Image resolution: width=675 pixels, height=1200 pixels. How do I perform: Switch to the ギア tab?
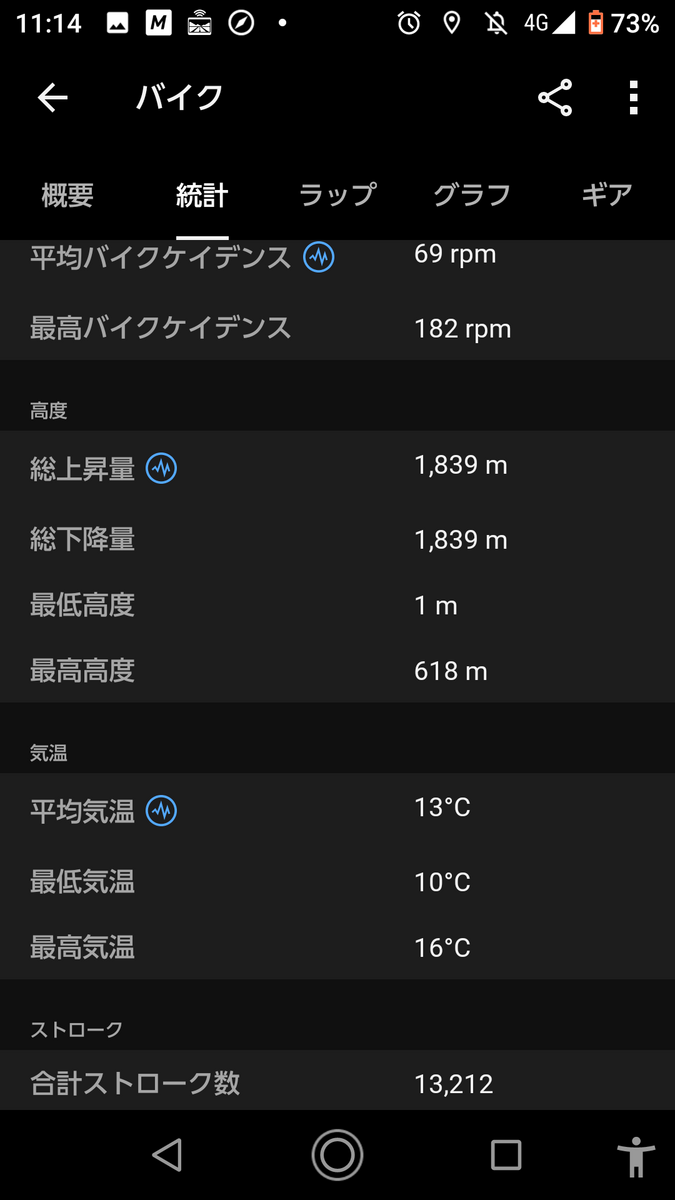point(606,194)
